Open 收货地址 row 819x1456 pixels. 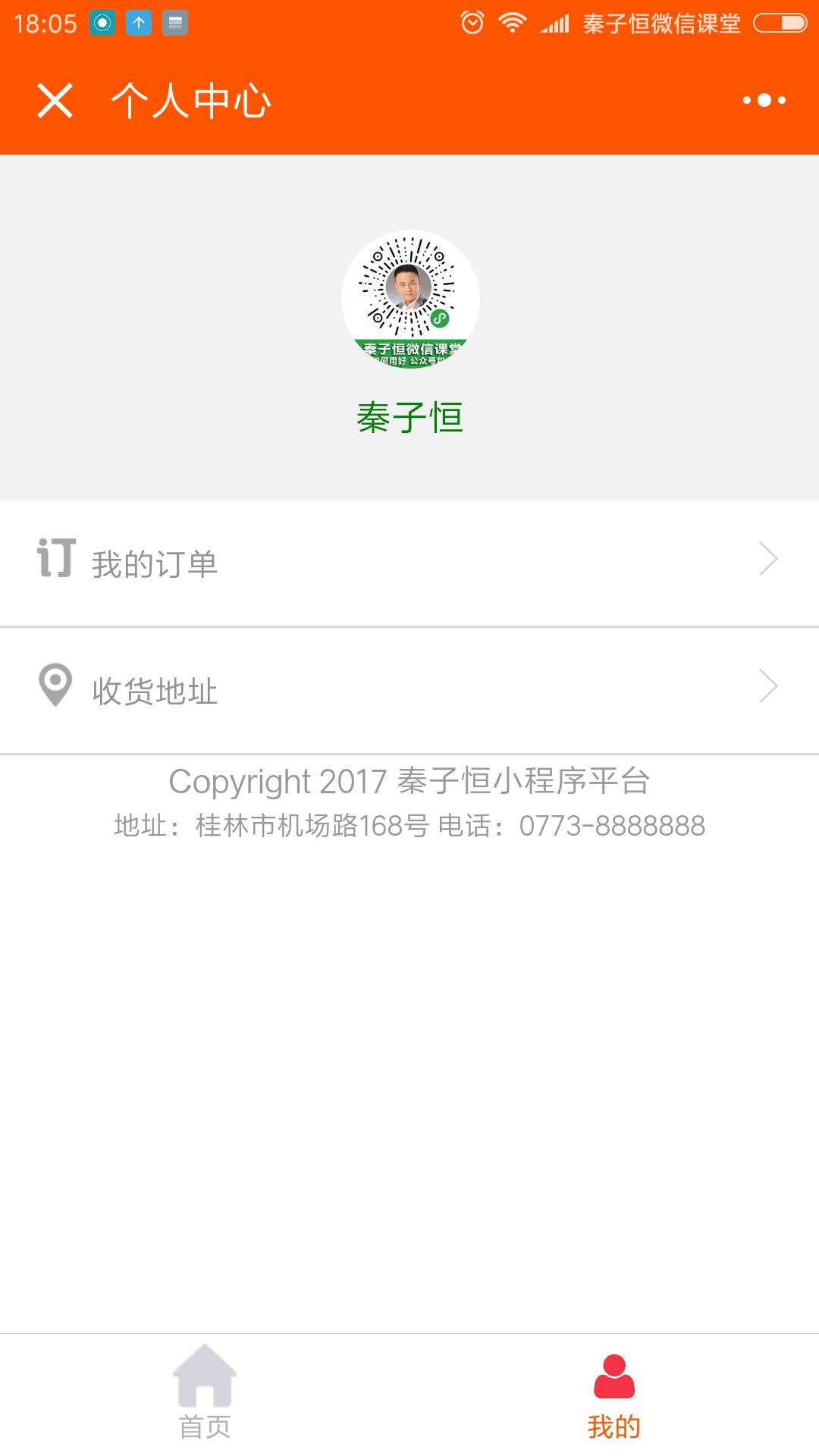coord(409,691)
